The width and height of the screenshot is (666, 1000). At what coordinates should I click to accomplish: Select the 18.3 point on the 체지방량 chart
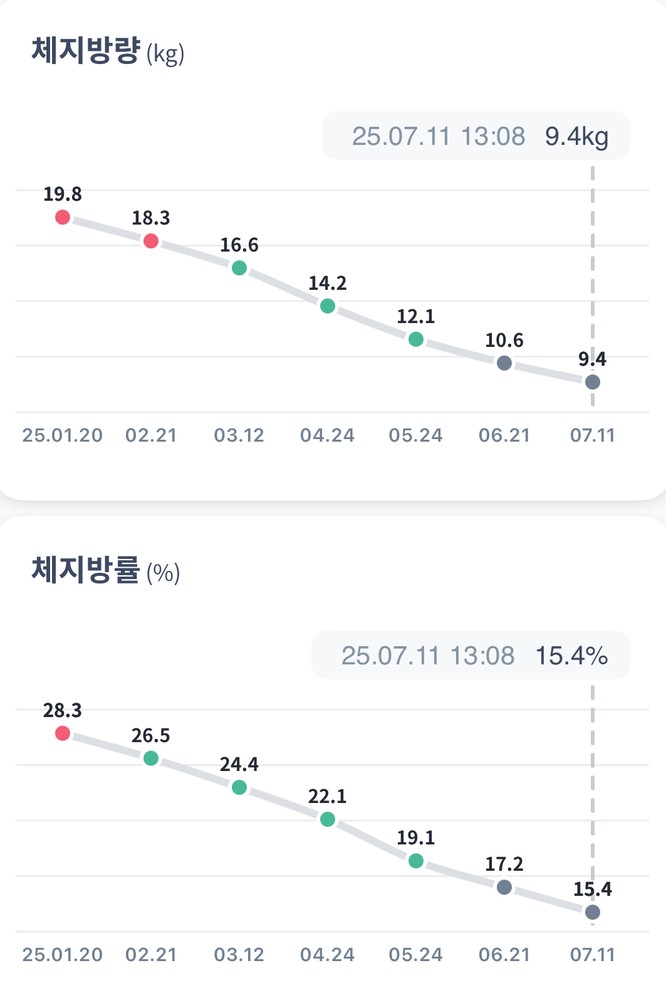tap(151, 241)
